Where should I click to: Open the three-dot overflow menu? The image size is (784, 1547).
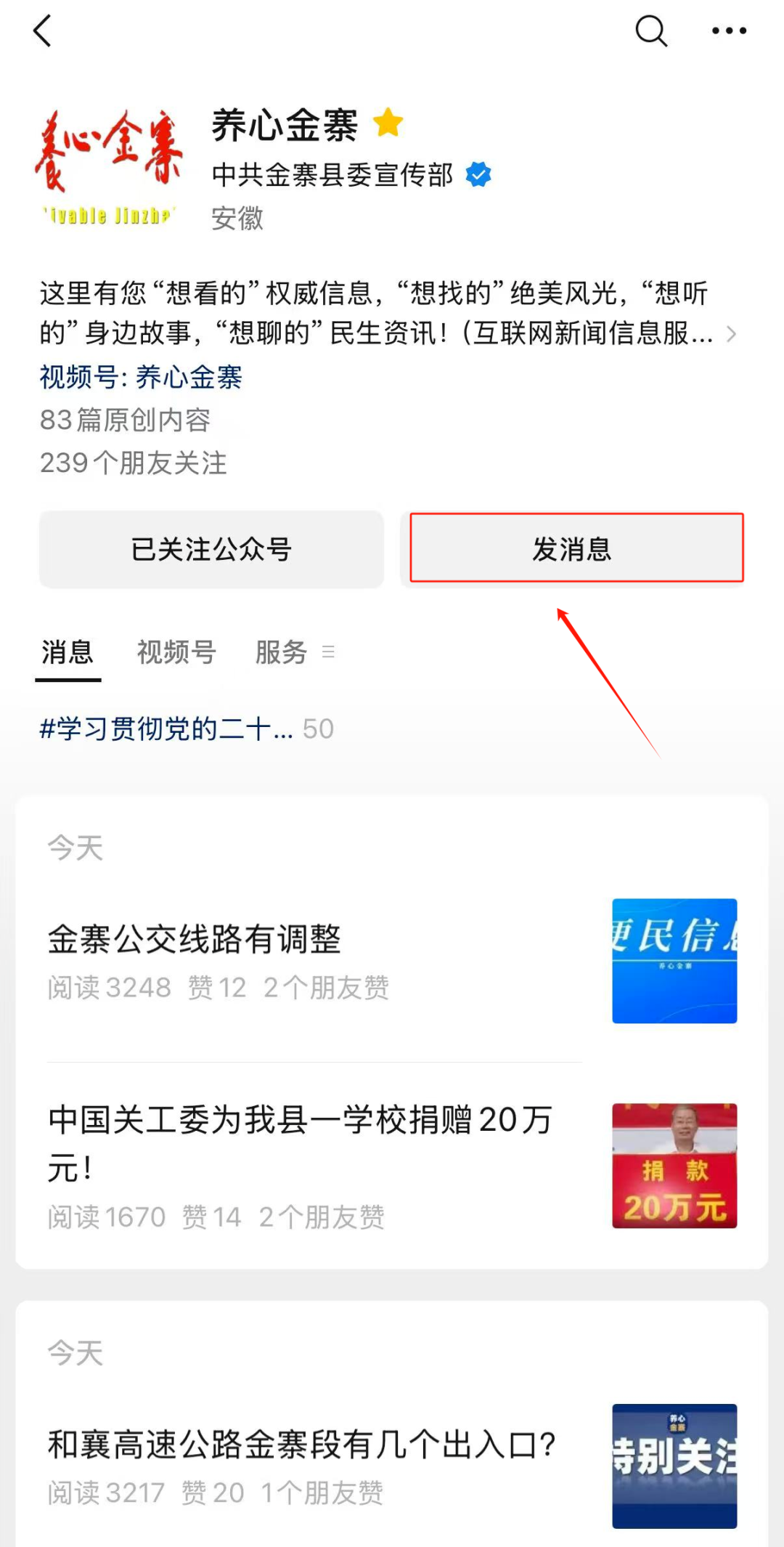729,31
